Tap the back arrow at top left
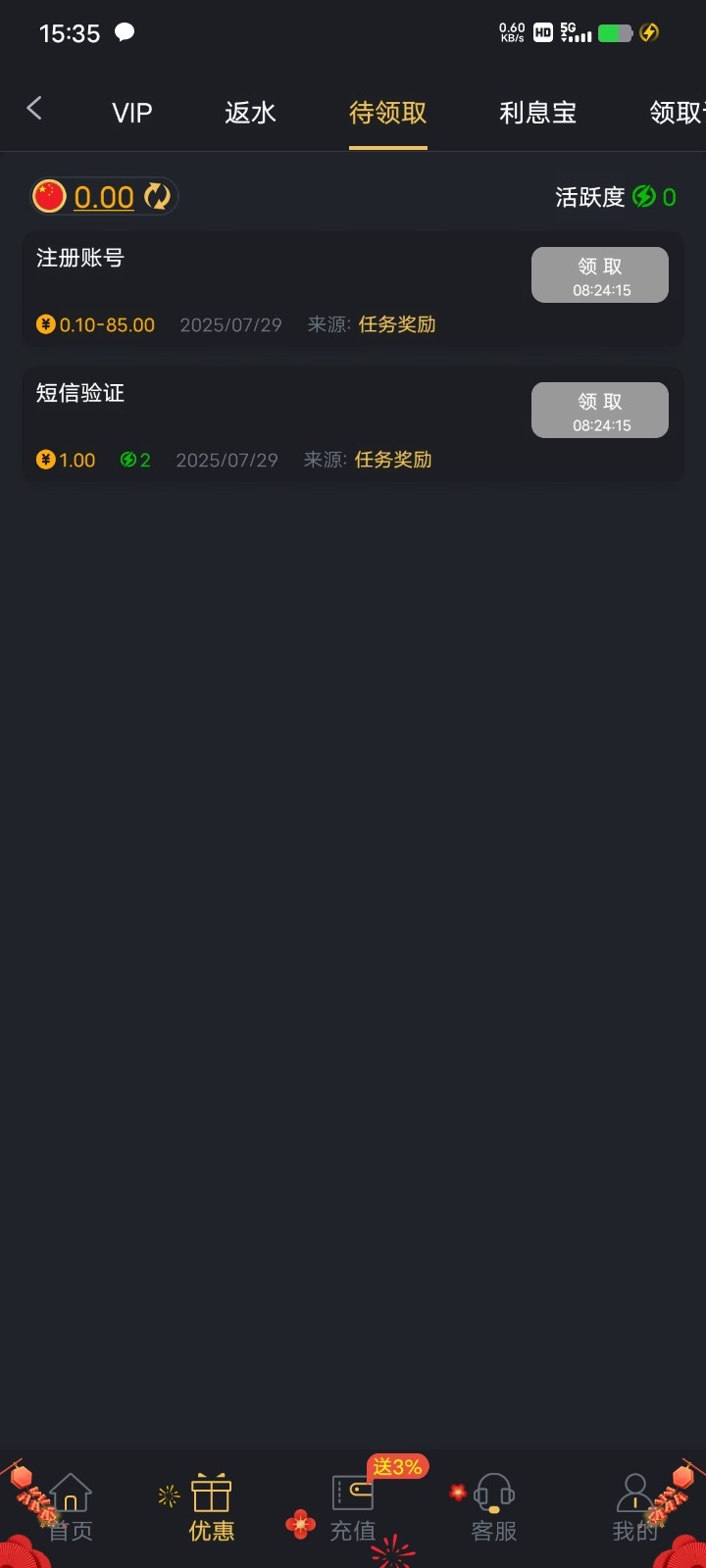 point(35,108)
